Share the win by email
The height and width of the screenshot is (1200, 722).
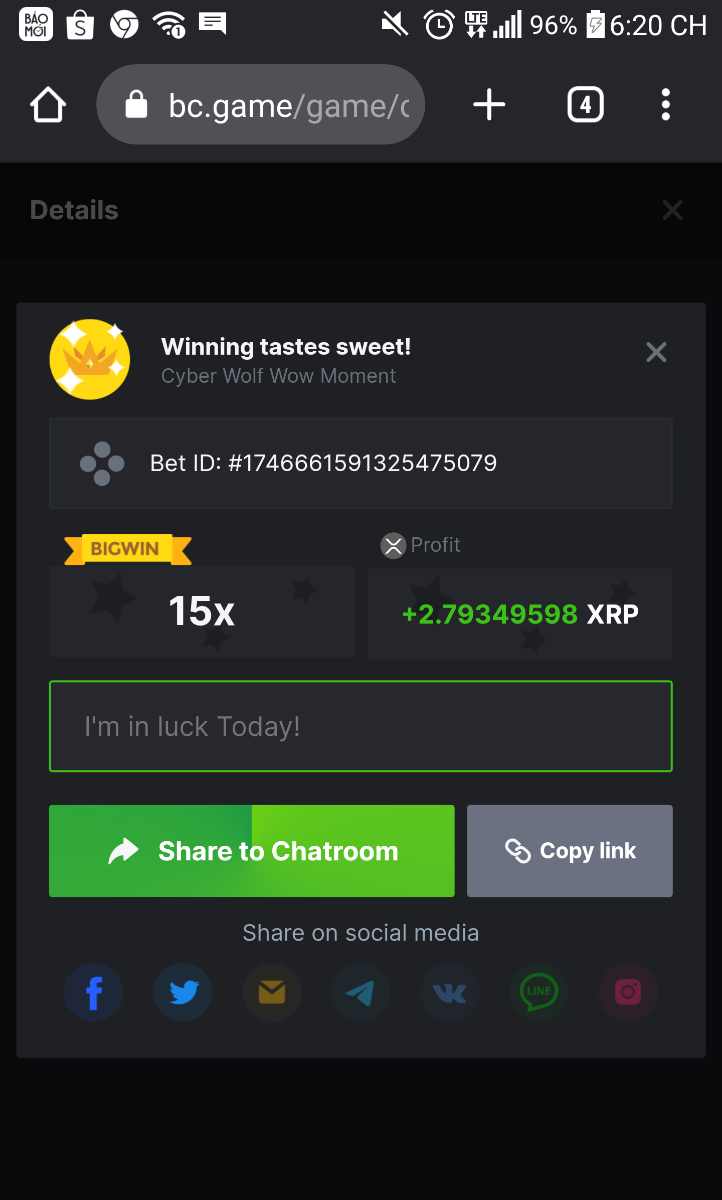pyautogui.click(x=272, y=992)
